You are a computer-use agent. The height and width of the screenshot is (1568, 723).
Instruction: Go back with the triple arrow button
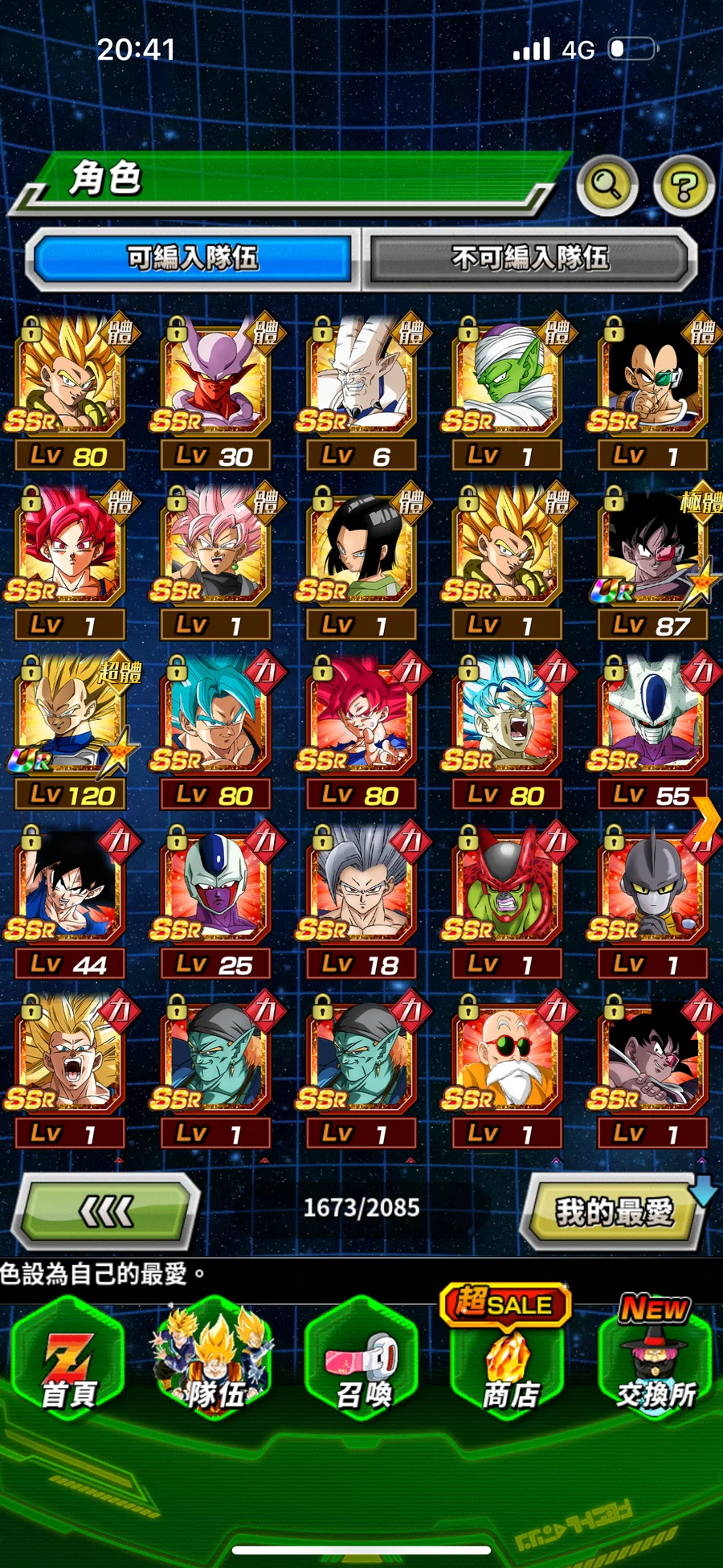click(105, 1210)
